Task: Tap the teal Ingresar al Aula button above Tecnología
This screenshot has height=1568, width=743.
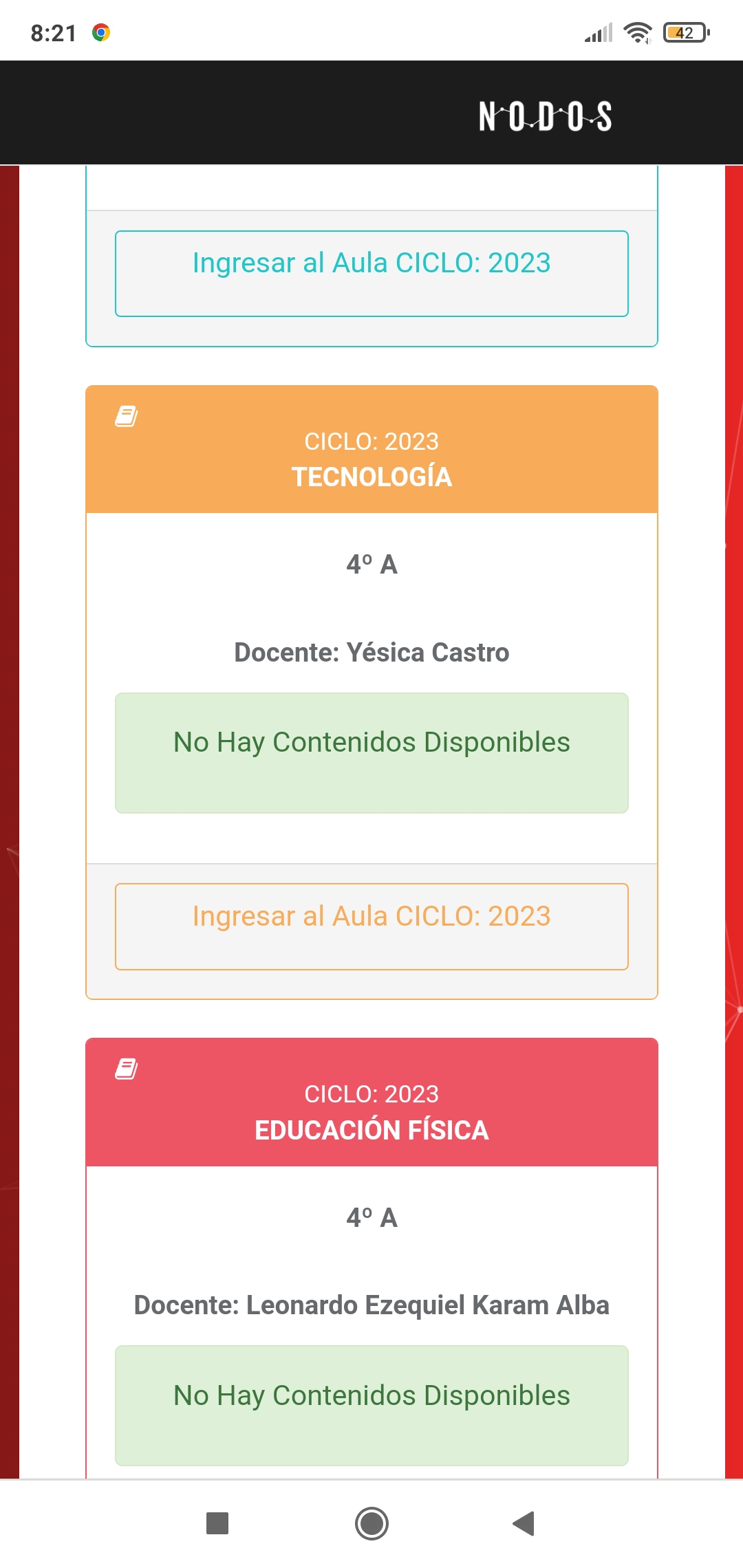Action: pyautogui.click(x=371, y=273)
